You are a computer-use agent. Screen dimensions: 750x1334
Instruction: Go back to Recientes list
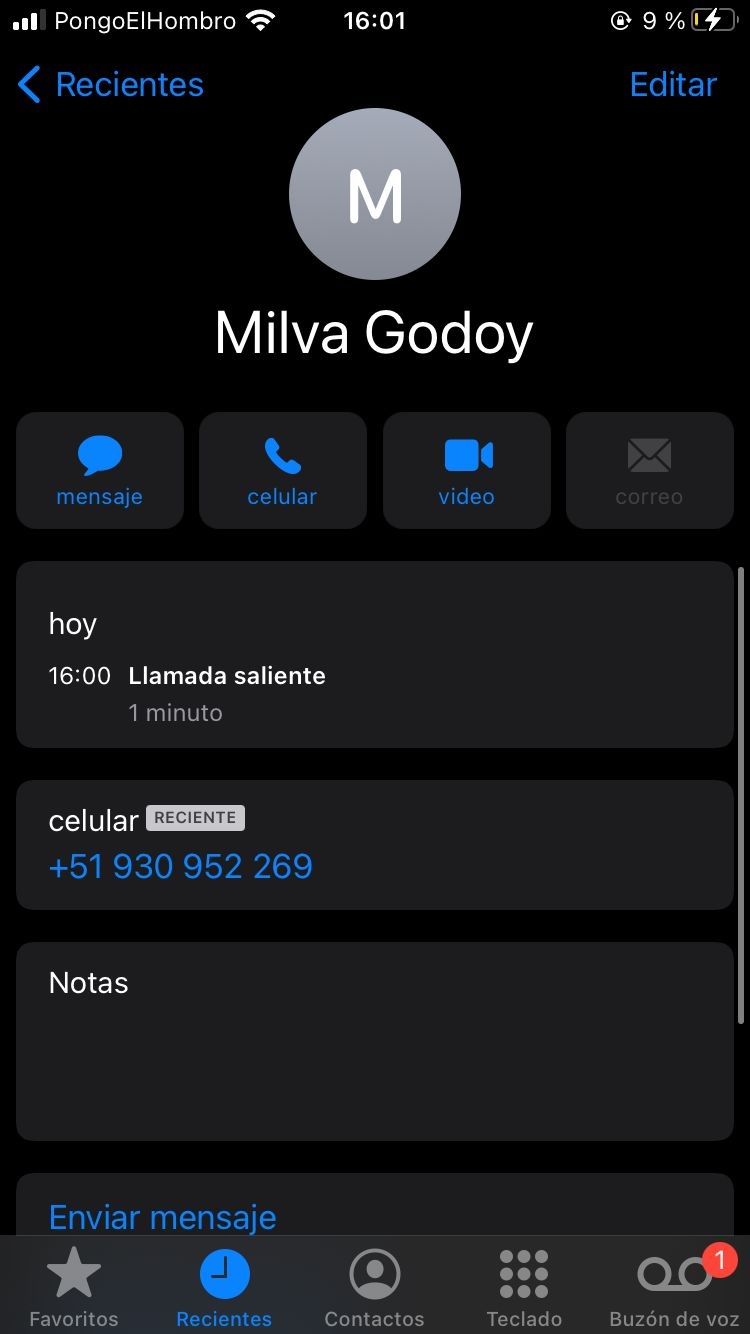pyautogui.click(x=110, y=85)
